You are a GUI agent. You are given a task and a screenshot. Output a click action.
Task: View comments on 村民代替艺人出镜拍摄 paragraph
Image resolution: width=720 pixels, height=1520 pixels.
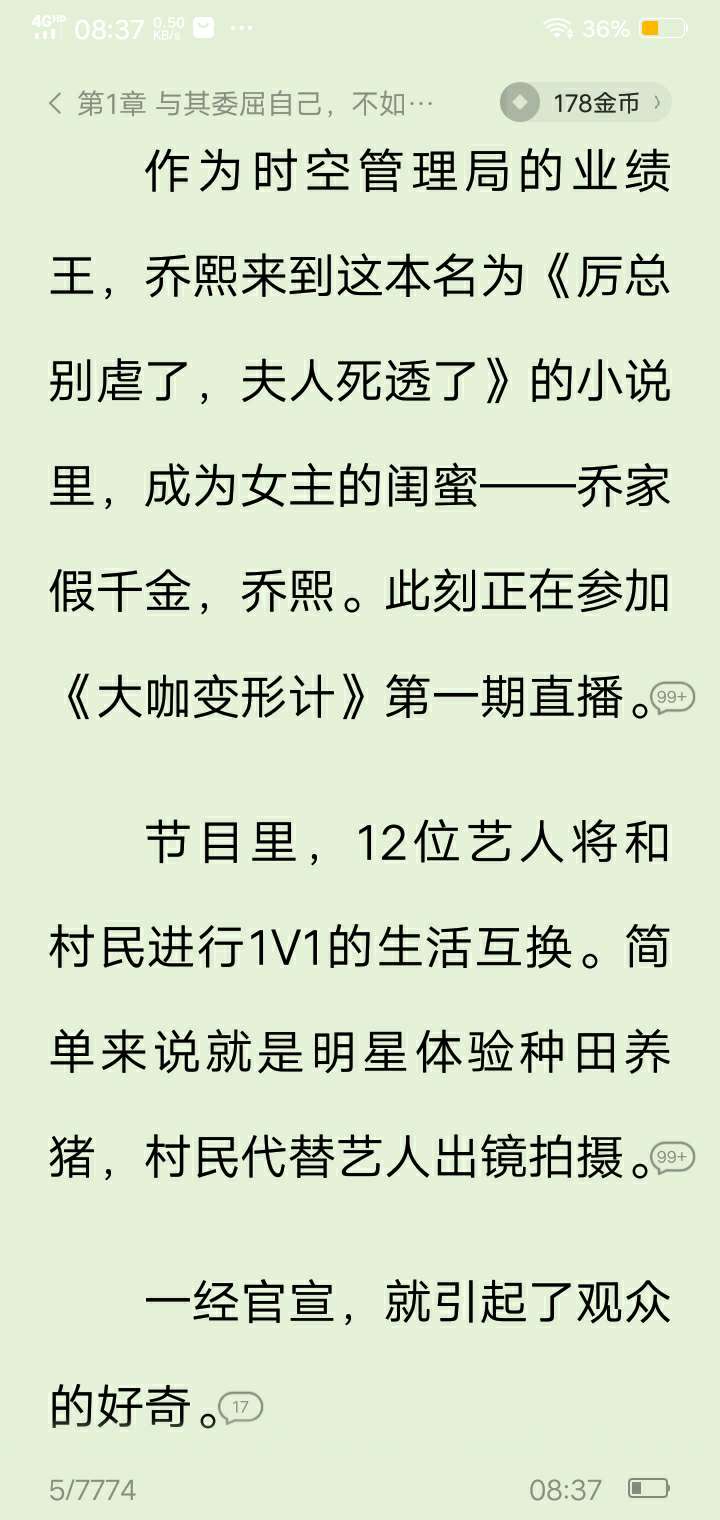(x=672, y=1157)
